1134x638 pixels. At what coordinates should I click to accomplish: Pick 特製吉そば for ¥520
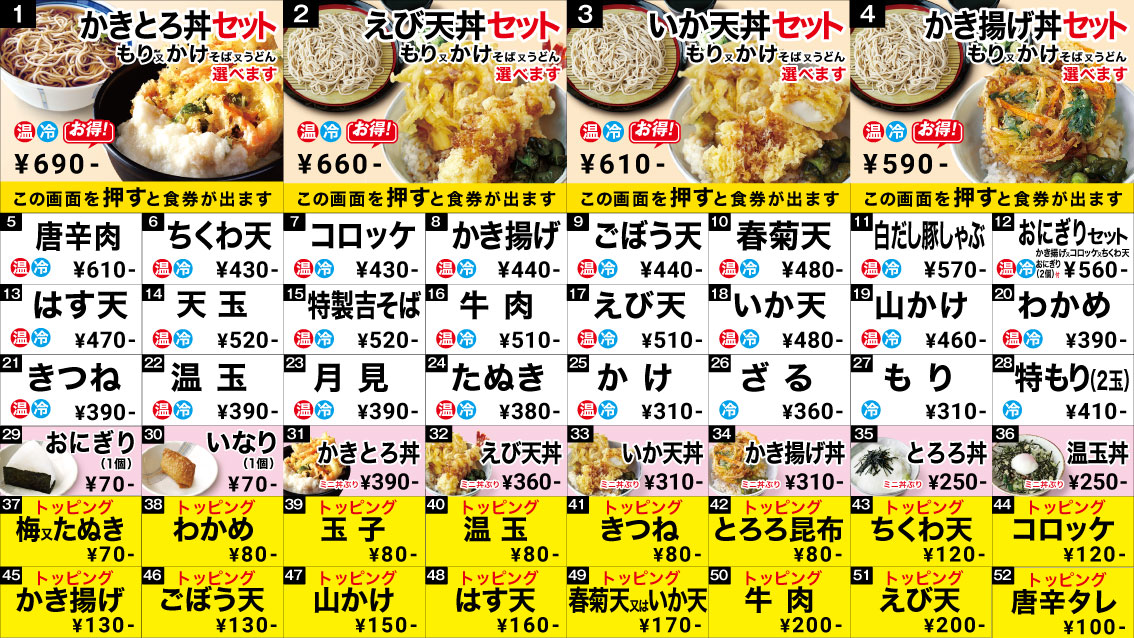[354, 318]
